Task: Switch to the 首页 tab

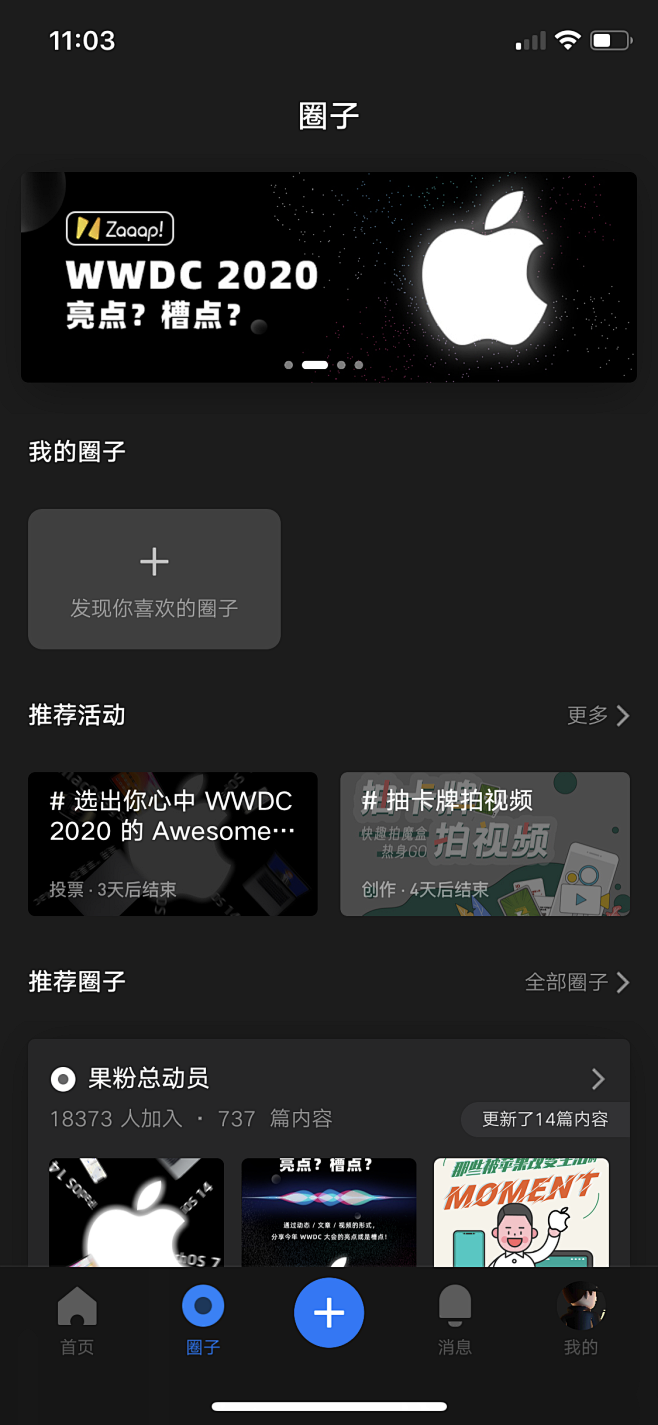Action: click(x=77, y=1320)
